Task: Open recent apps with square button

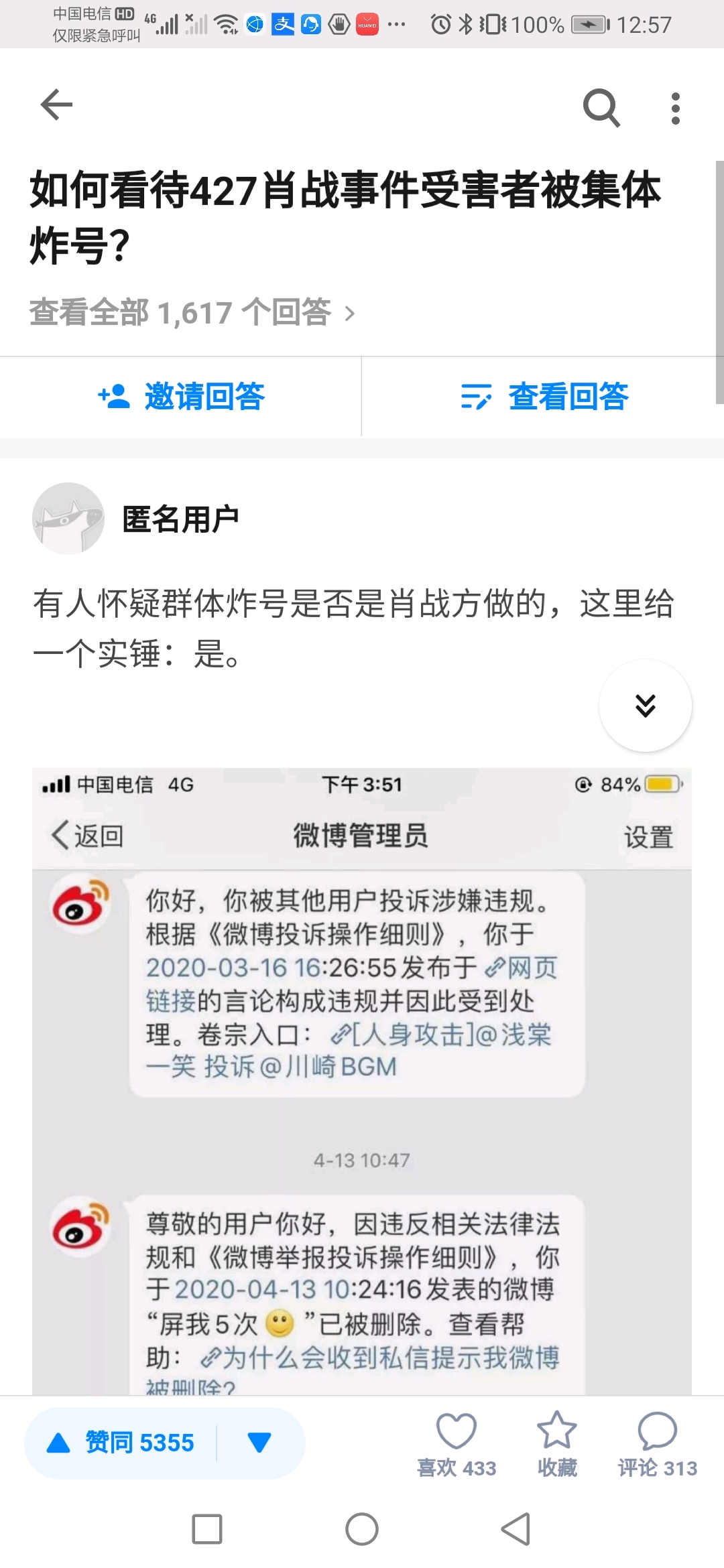Action: coord(207,1529)
